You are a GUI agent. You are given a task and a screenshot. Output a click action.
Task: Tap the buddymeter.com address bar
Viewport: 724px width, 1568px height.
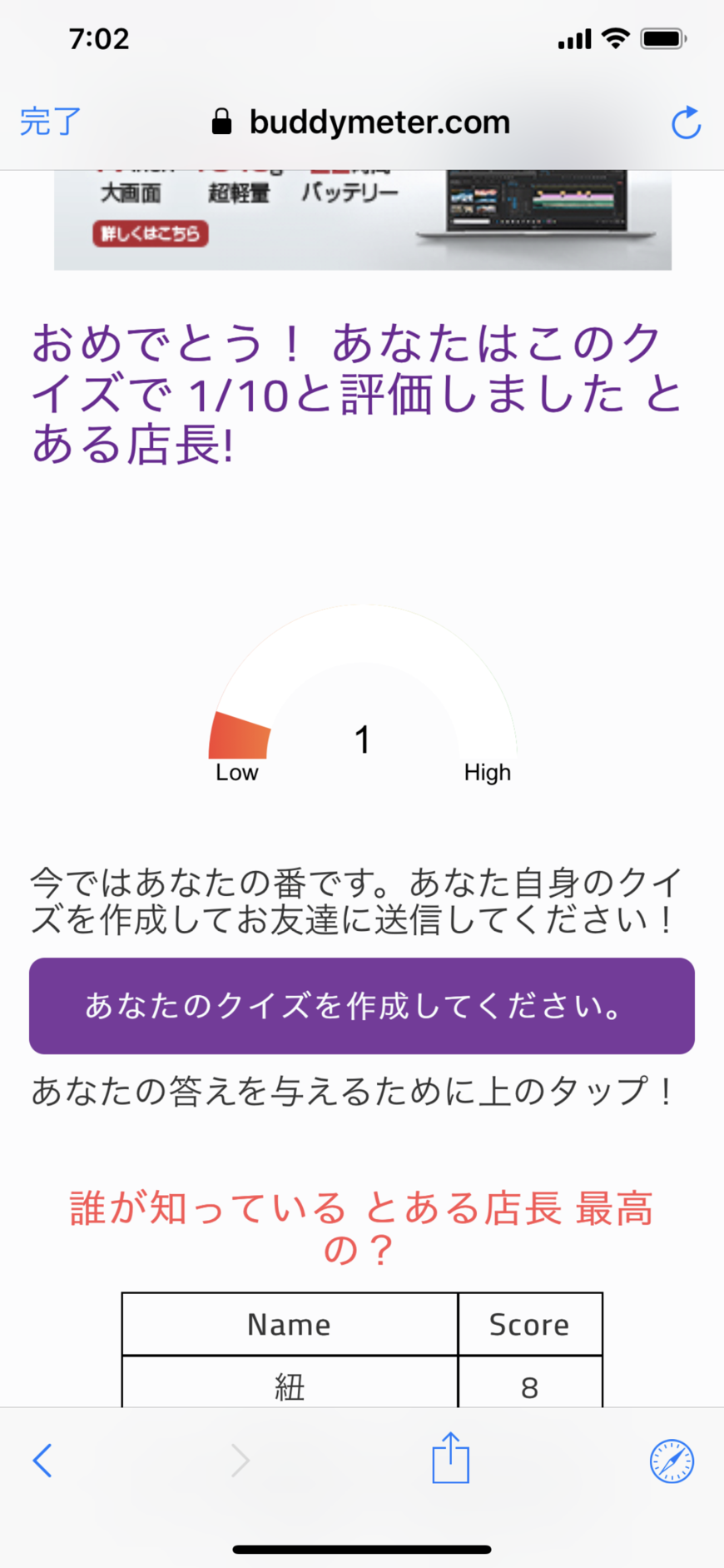[x=361, y=122]
